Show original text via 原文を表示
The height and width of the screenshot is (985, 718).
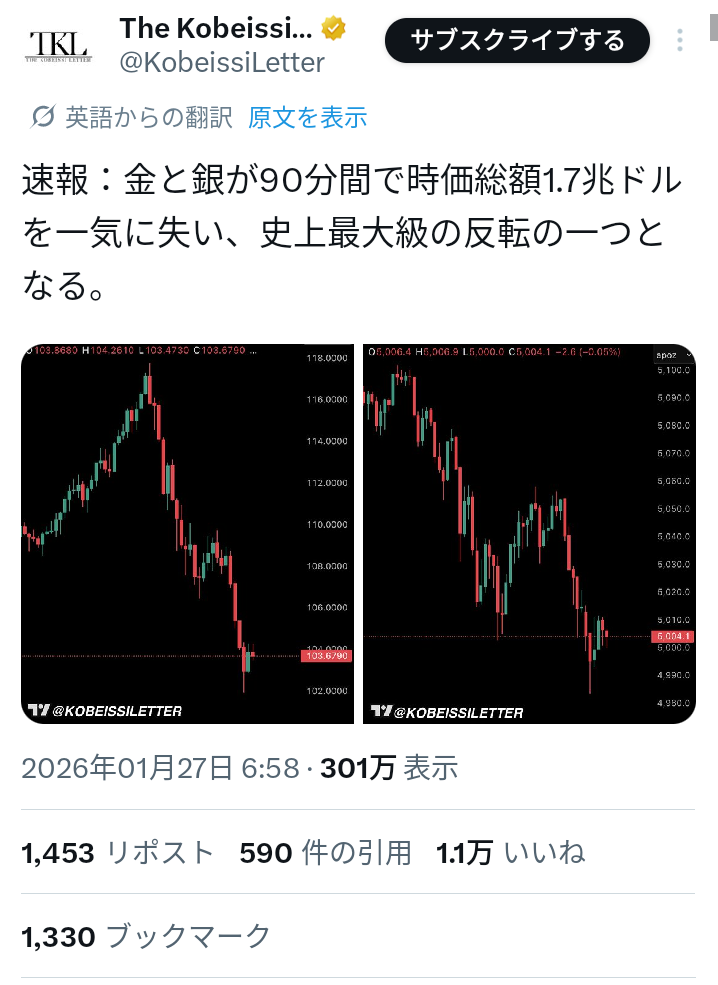(307, 117)
